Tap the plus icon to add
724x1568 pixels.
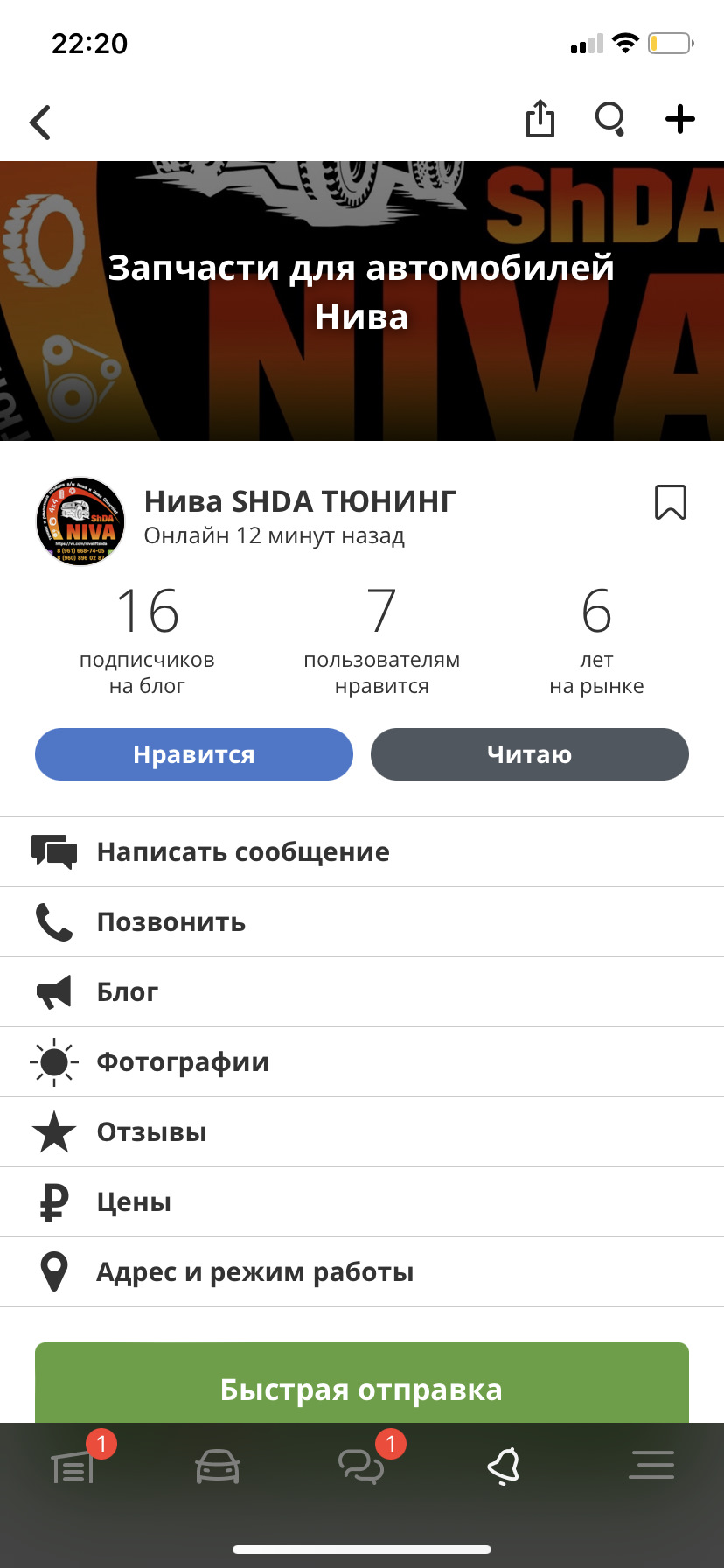(x=679, y=119)
